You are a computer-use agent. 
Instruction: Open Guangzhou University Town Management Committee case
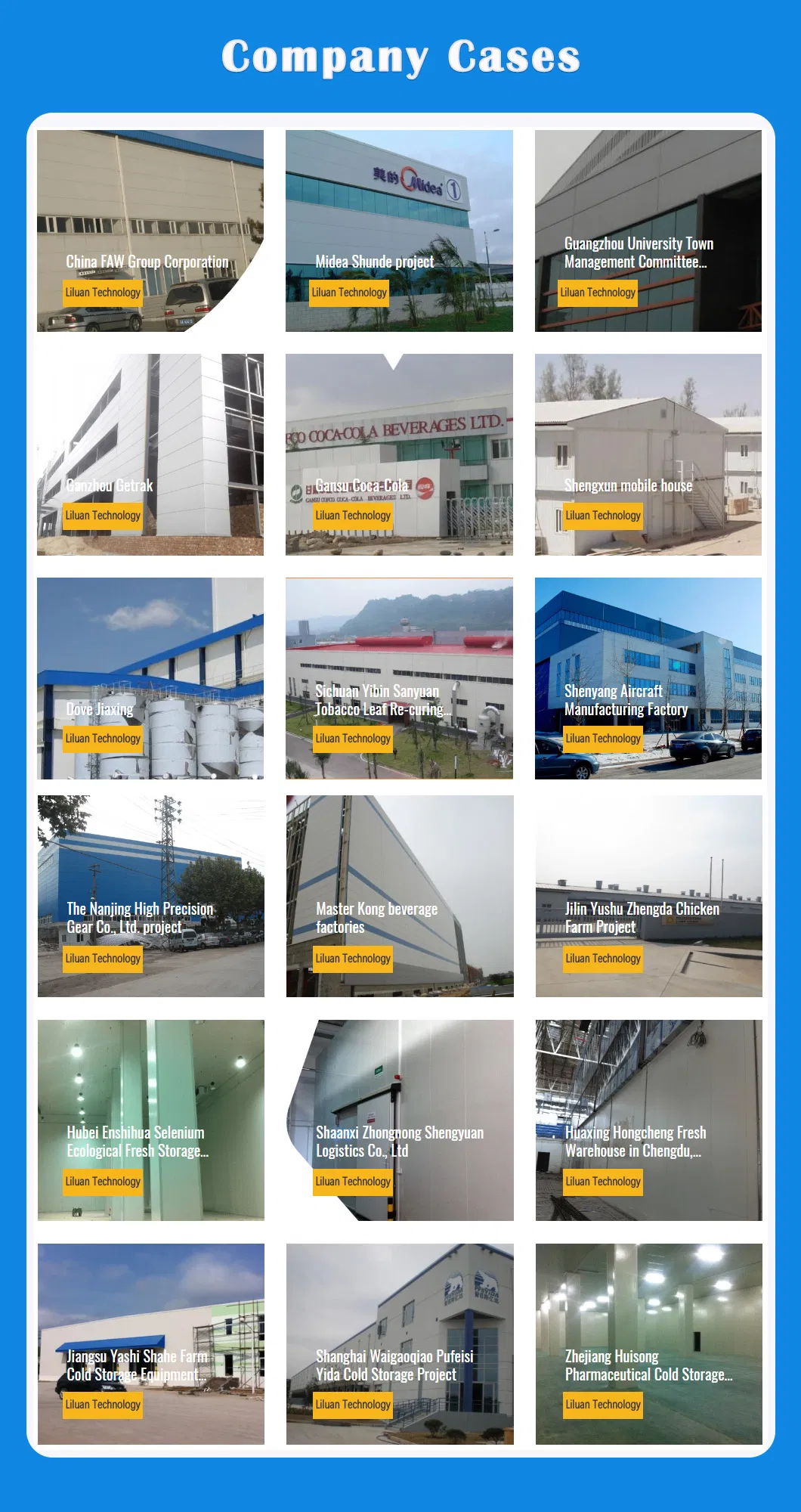tap(648, 231)
